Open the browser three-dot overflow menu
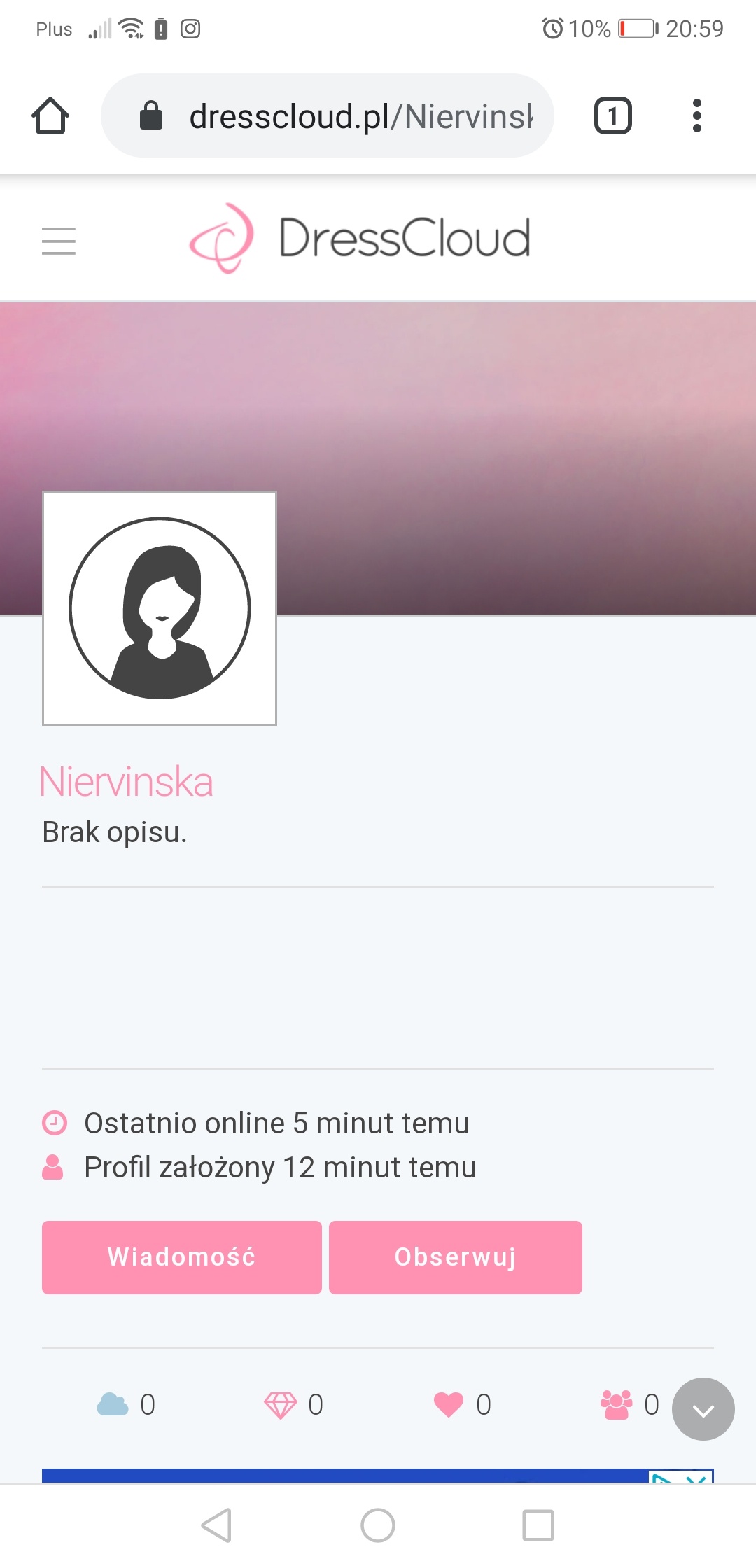Viewport: 756px width, 1568px height. coord(697,115)
